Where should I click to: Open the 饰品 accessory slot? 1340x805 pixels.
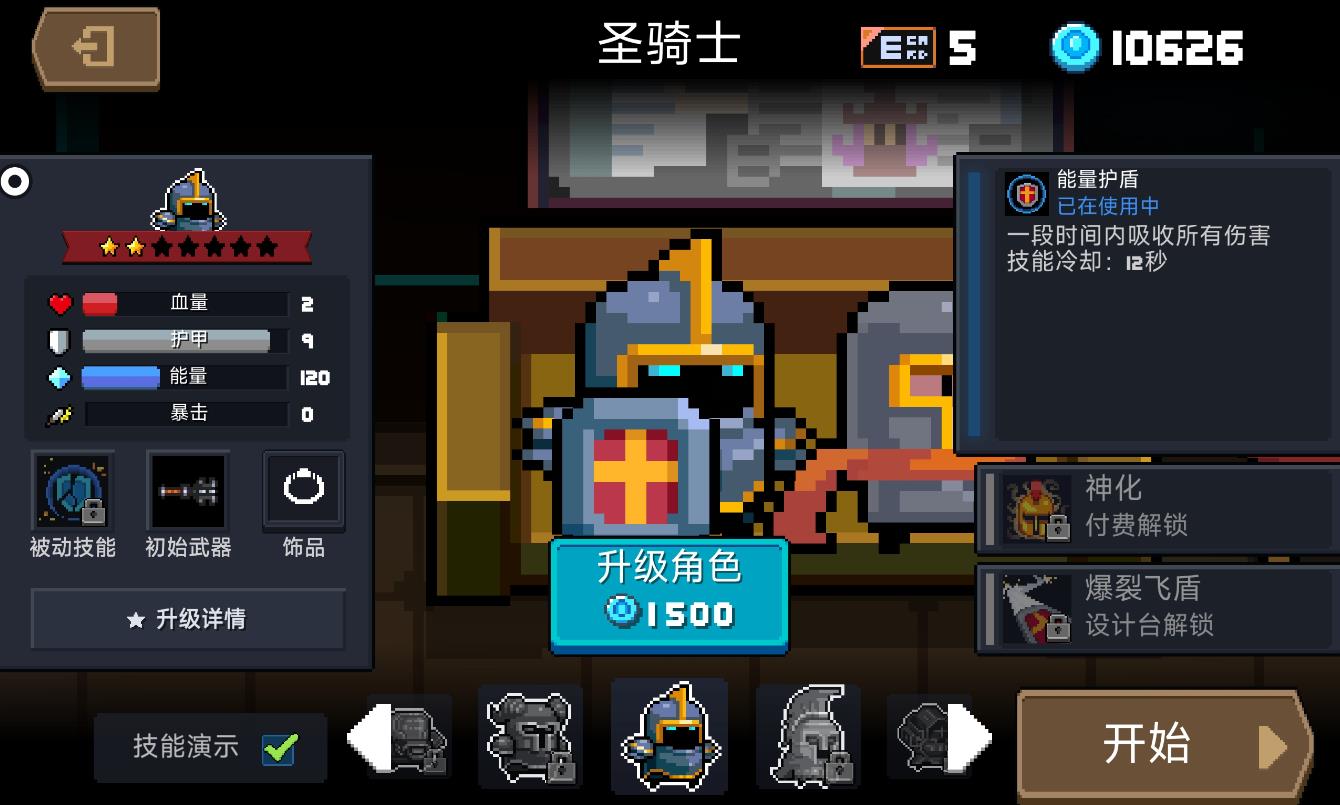303,490
